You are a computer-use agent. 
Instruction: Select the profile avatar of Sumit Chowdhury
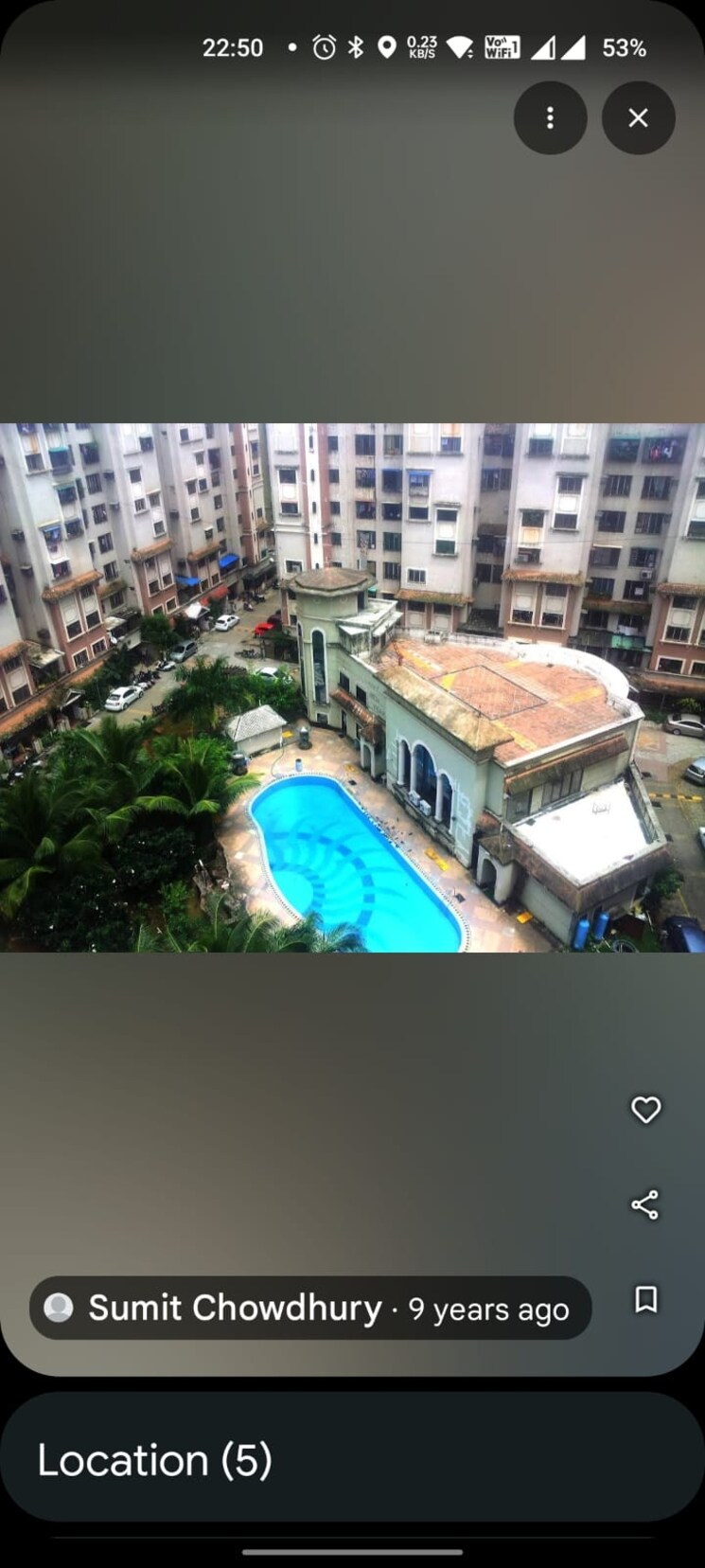(60, 1309)
